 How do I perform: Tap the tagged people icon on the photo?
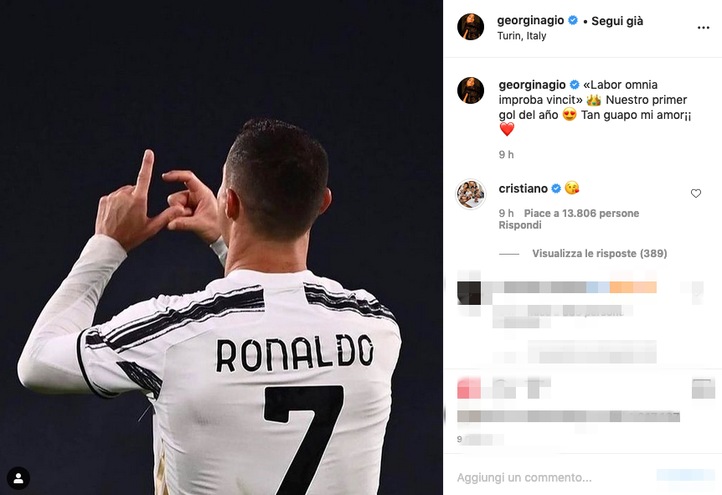tap(18, 477)
